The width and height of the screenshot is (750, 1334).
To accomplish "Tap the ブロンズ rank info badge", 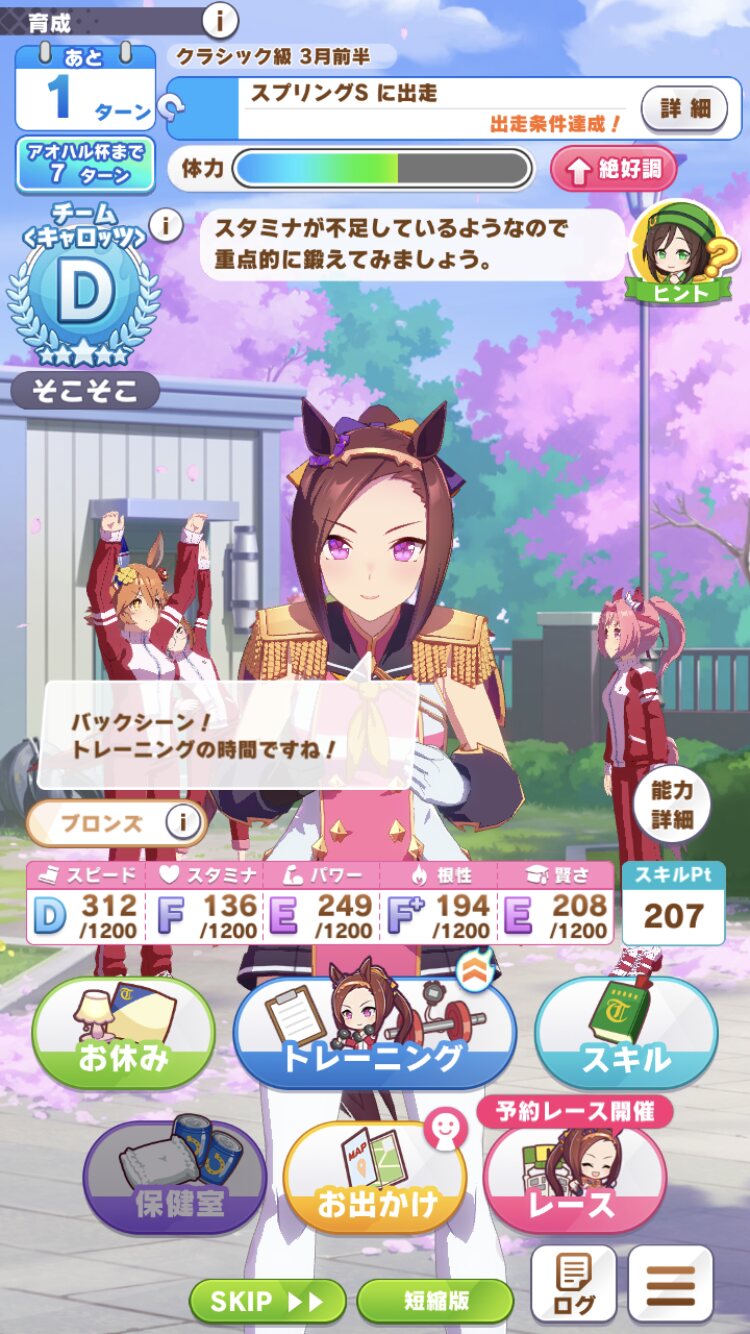I will [x=116, y=824].
